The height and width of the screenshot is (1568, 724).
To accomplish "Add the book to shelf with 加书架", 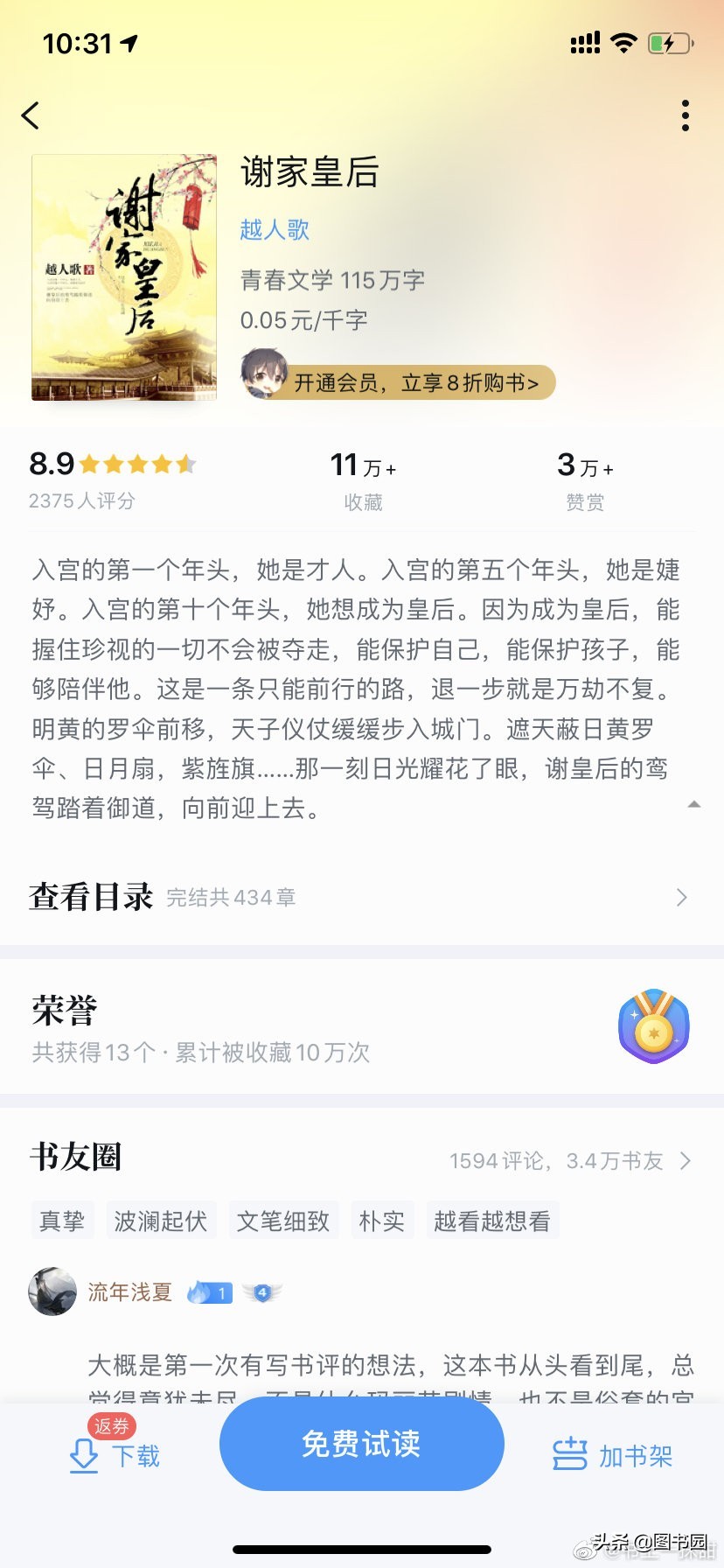I will 613,1455.
